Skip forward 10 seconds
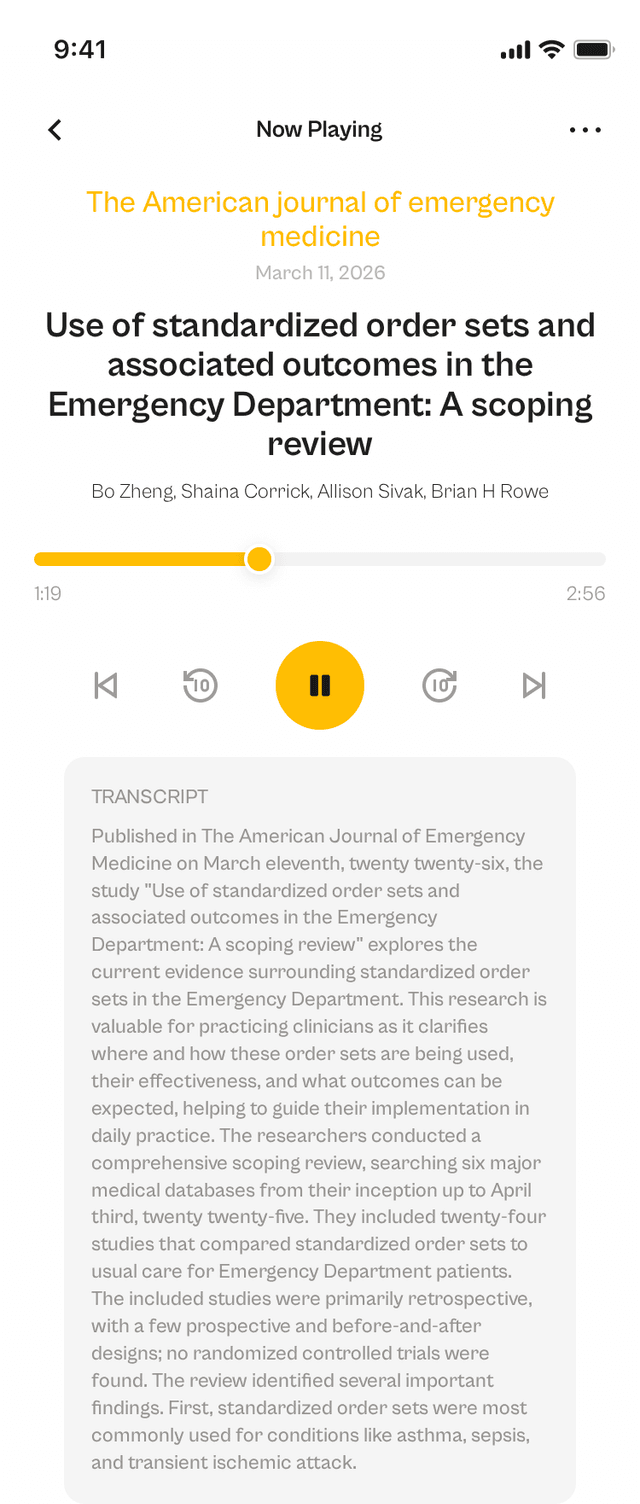This screenshot has width=640, height=1504. coord(440,685)
